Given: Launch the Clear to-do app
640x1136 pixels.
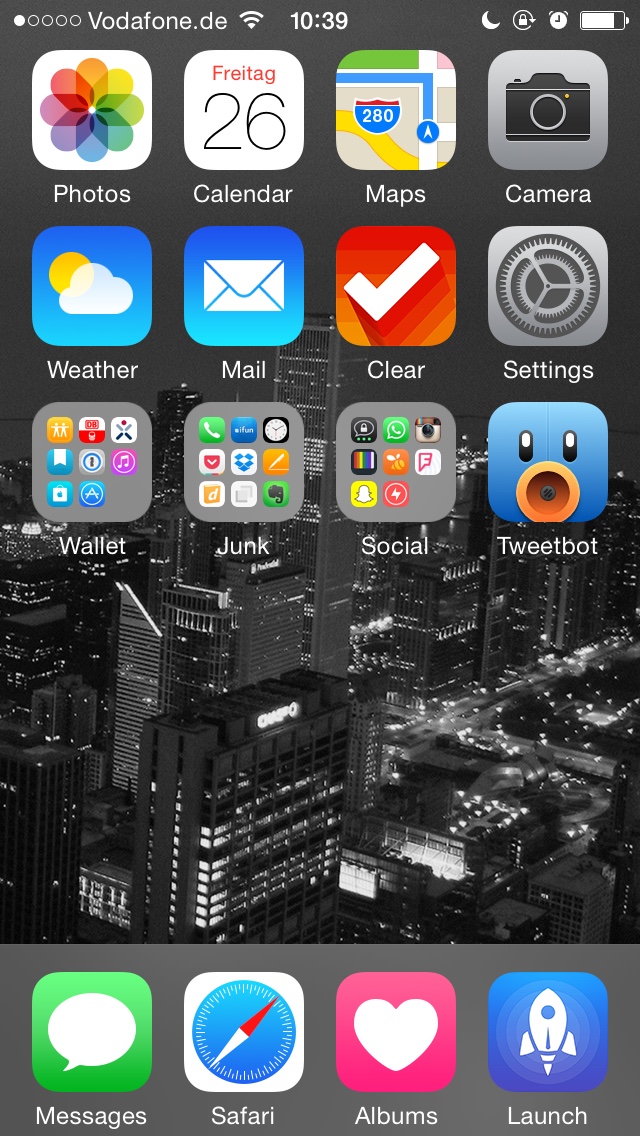Looking at the screenshot, I should coord(396,286).
